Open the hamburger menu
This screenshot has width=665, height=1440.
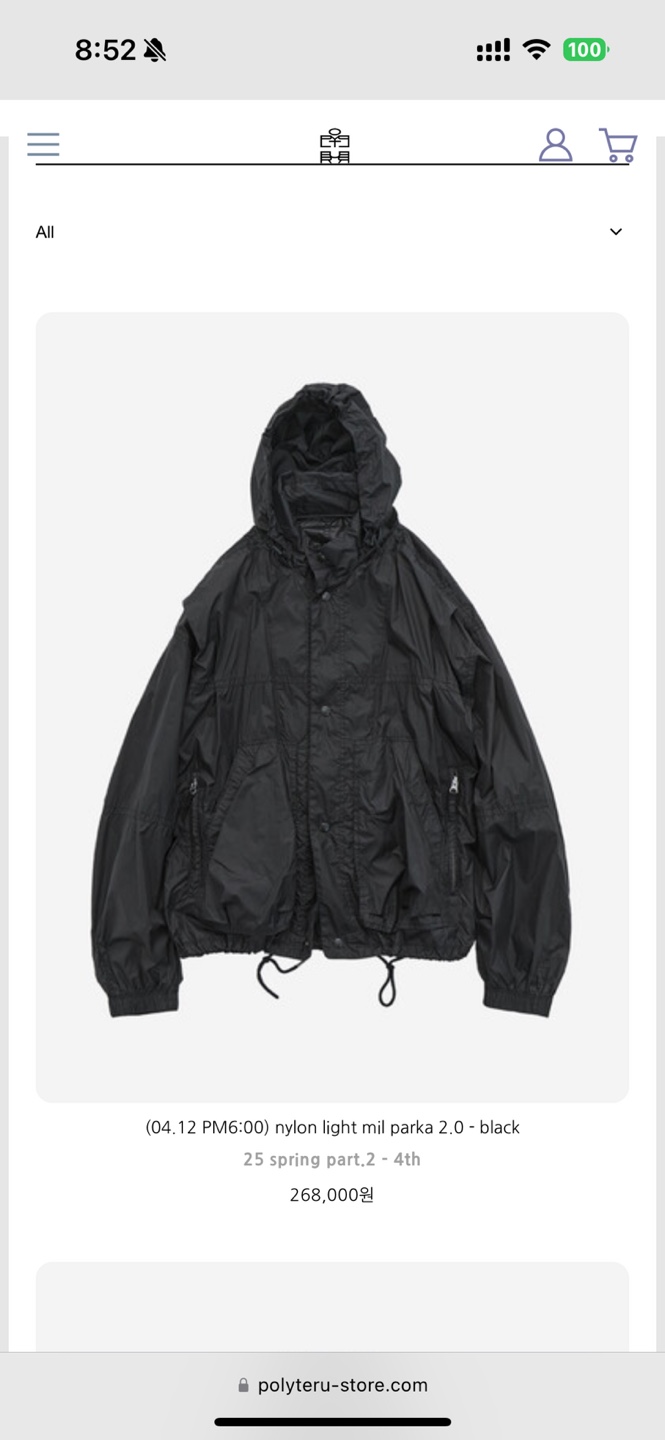[43, 145]
